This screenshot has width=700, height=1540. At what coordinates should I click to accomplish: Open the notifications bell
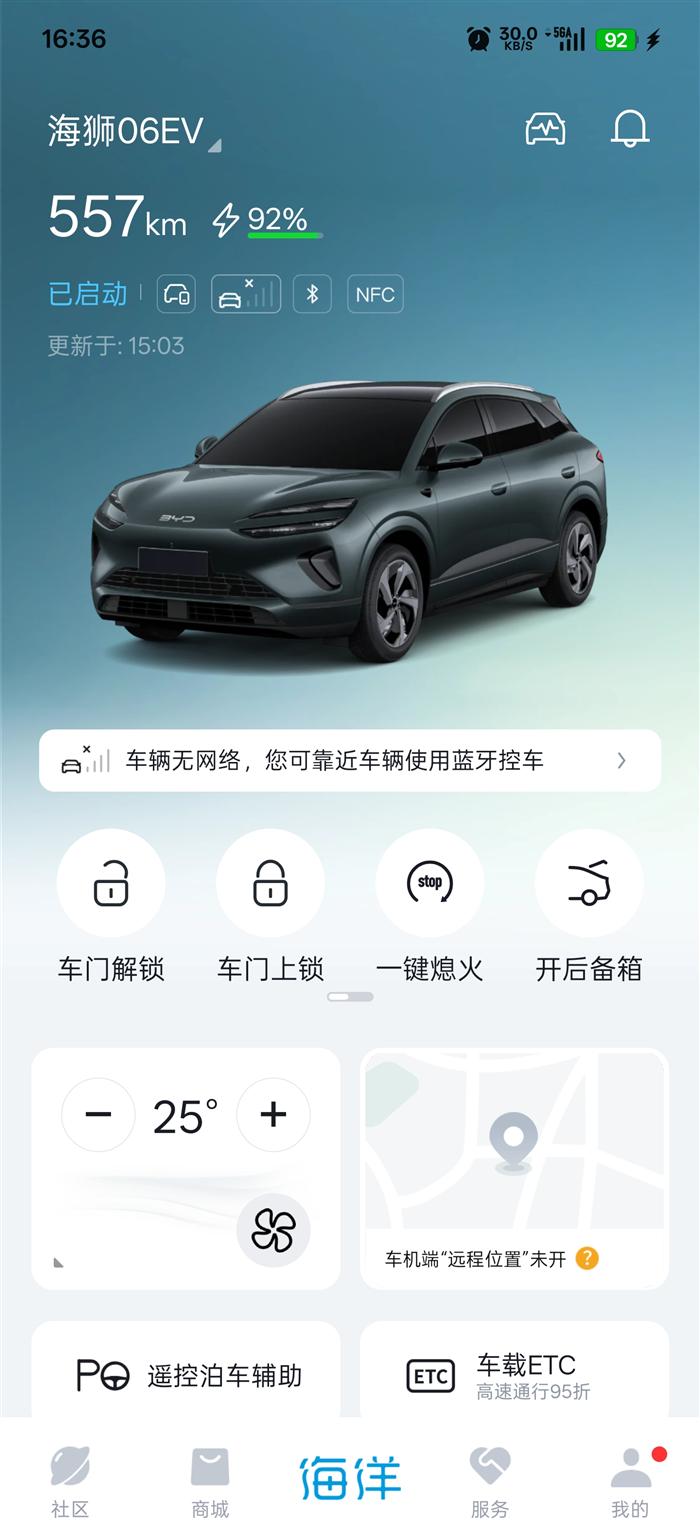tap(630, 129)
